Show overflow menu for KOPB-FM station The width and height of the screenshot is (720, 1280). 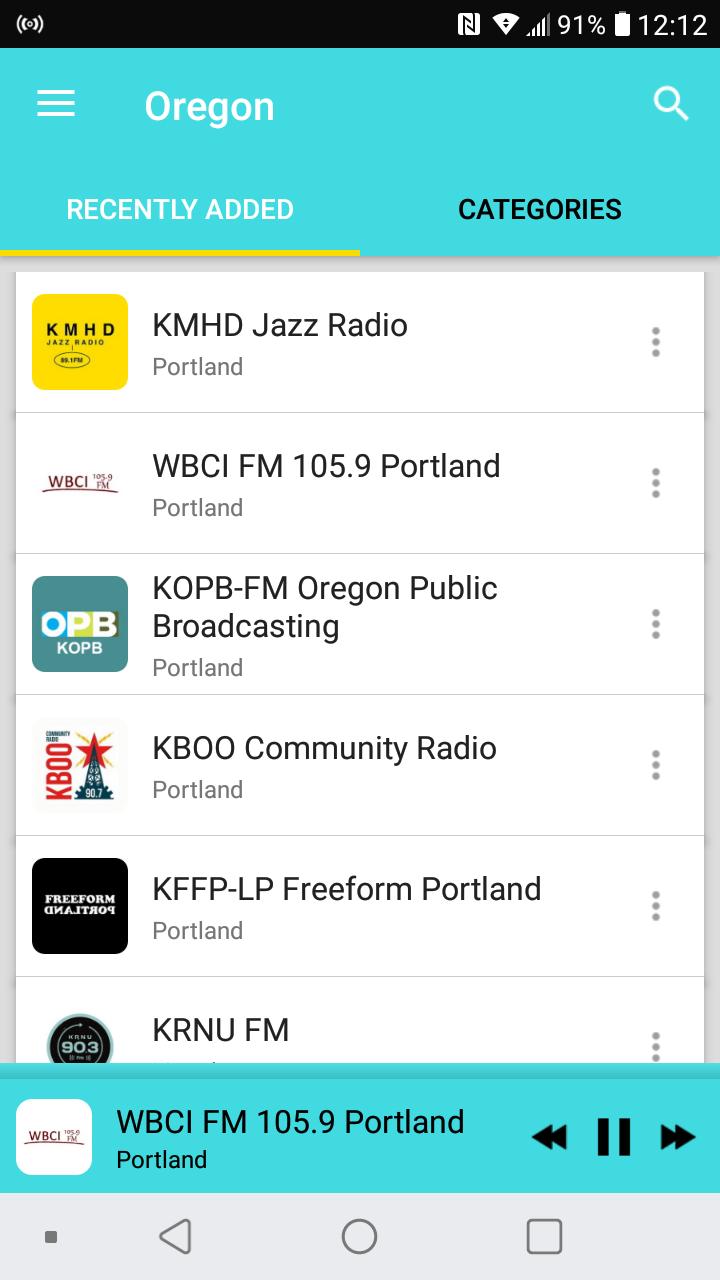point(656,624)
